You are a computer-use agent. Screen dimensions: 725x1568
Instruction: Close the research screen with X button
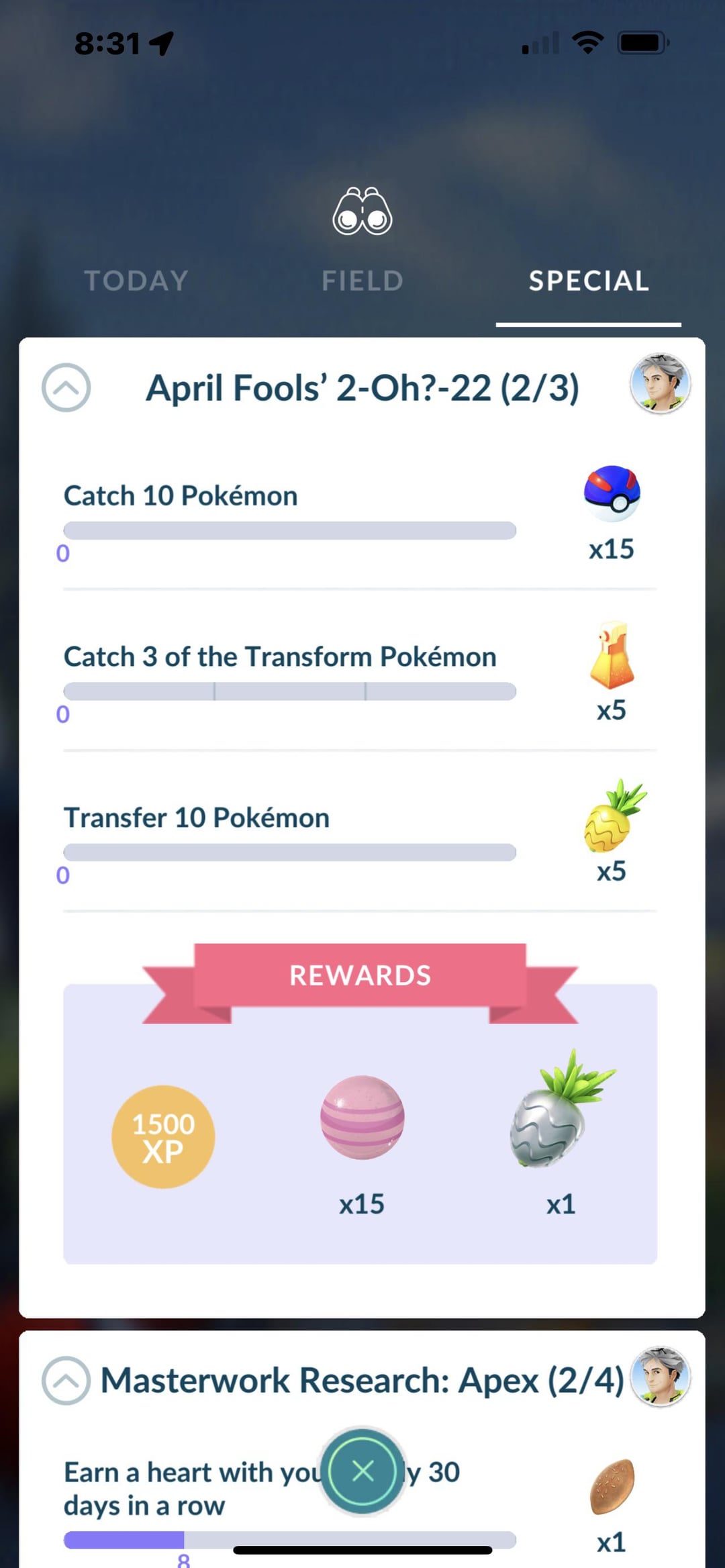pos(362,1471)
